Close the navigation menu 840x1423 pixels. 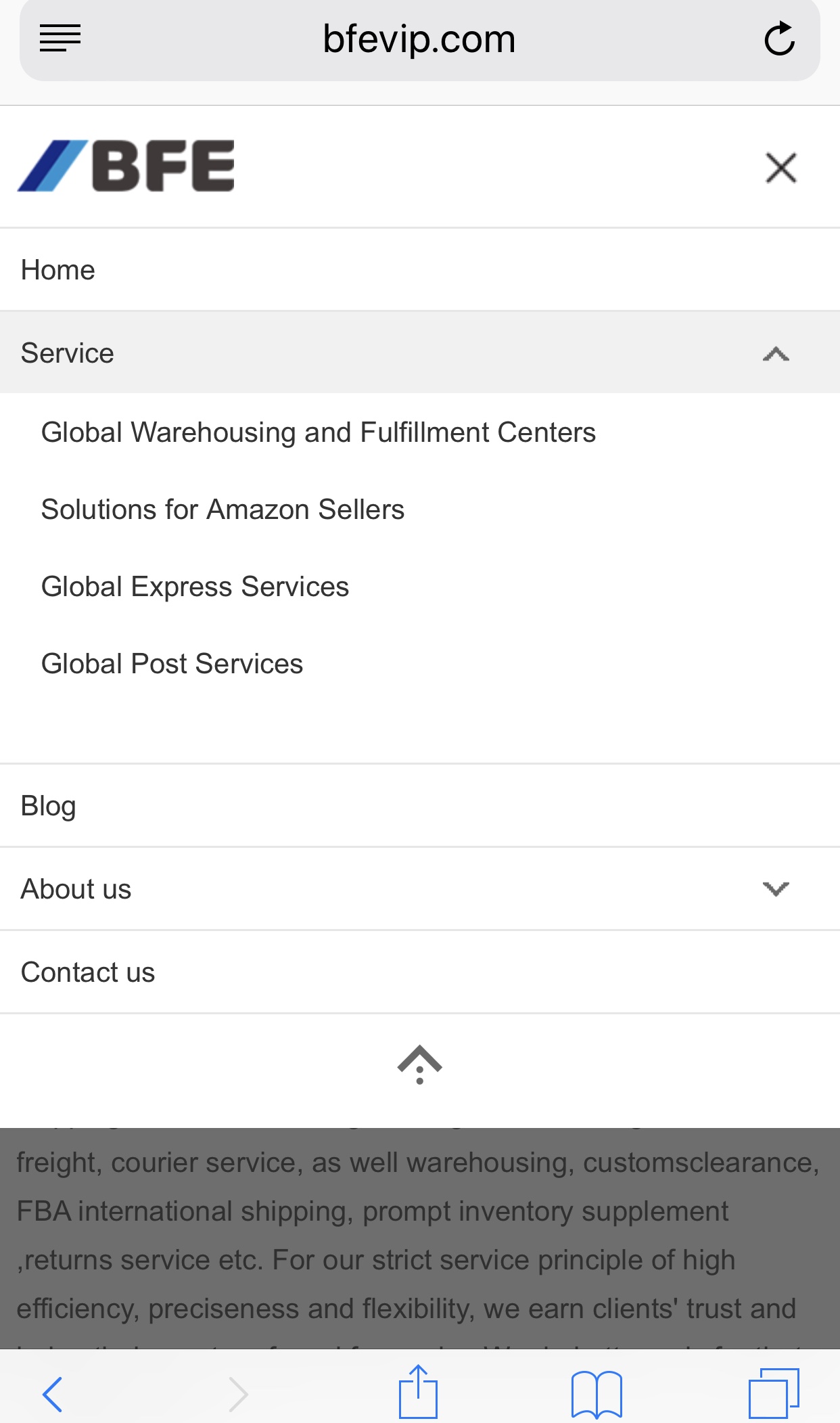coord(780,168)
